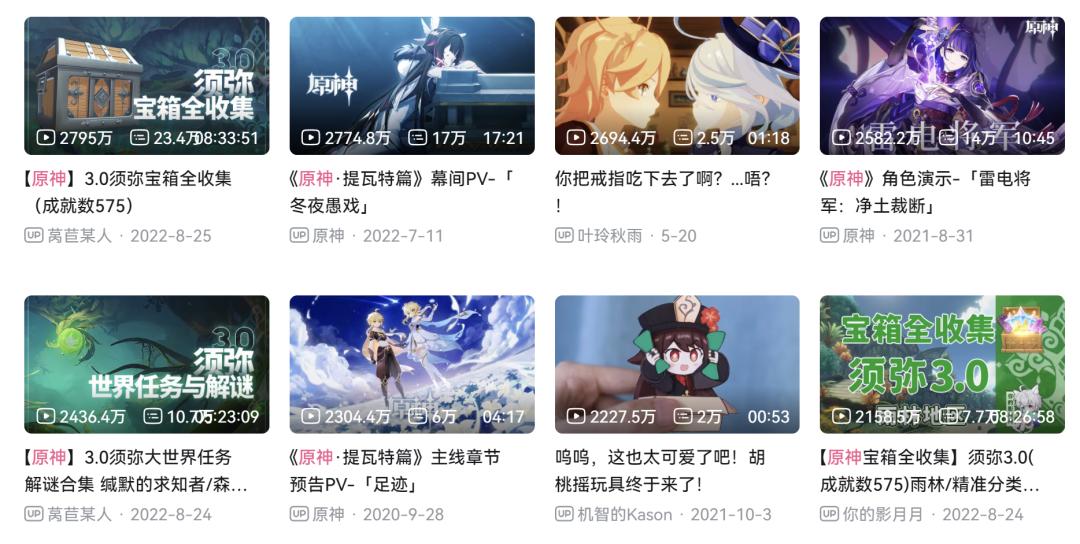Open 原神宝箱全收集 须弥3.0 video by 你的影月月
The width and height of the screenshot is (1080, 544).
coord(942,363)
